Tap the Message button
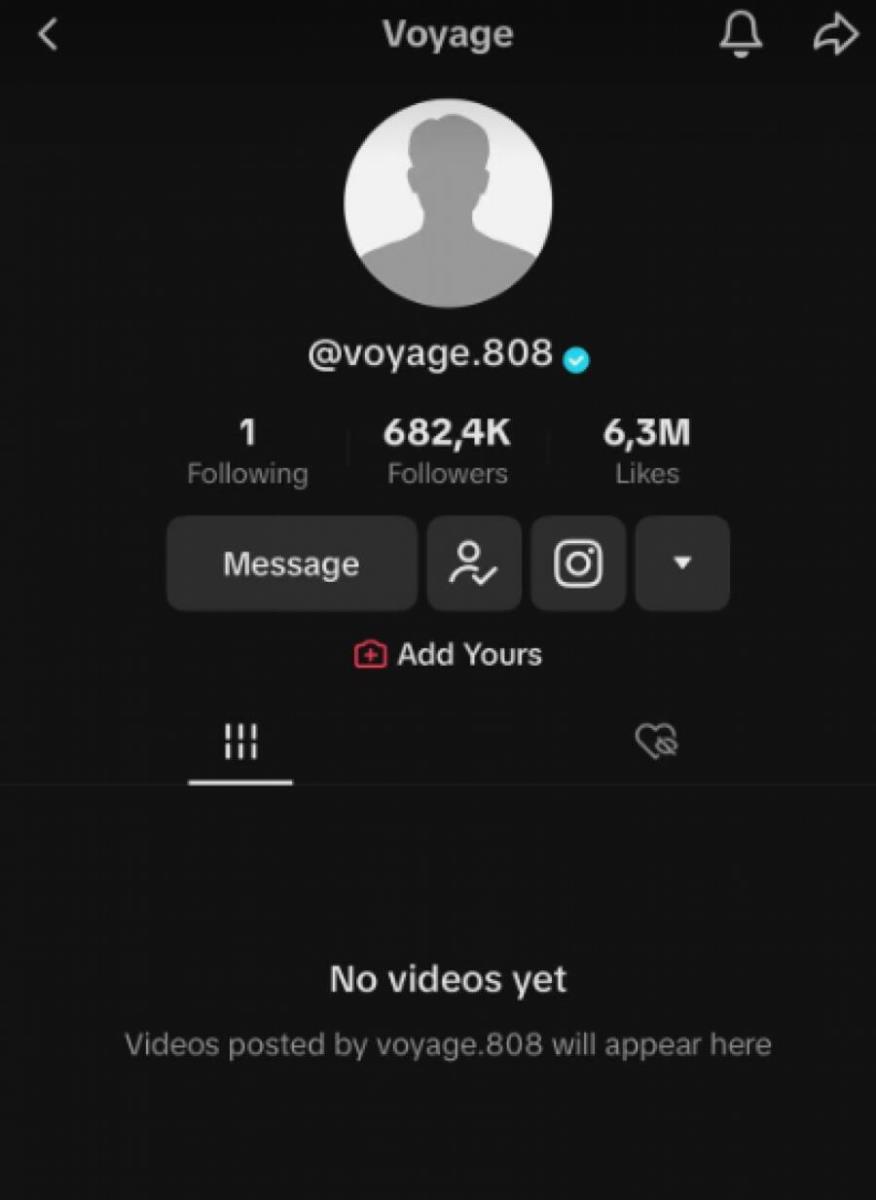The height and width of the screenshot is (1200, 876). click(x=291, y=564)
